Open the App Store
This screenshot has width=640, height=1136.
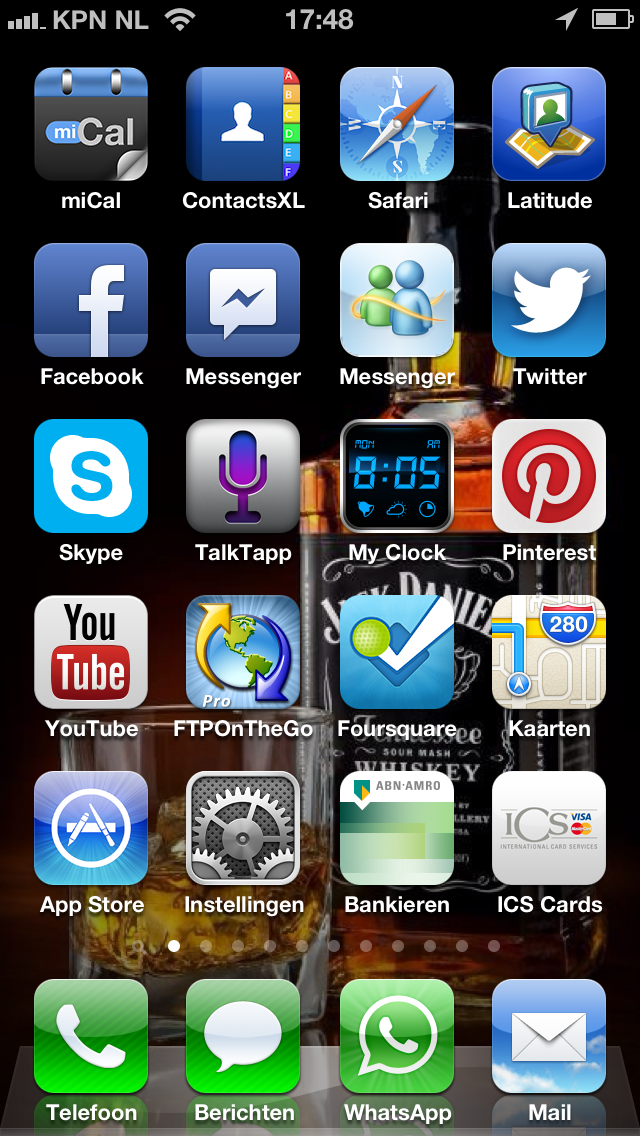click(91, 828)
